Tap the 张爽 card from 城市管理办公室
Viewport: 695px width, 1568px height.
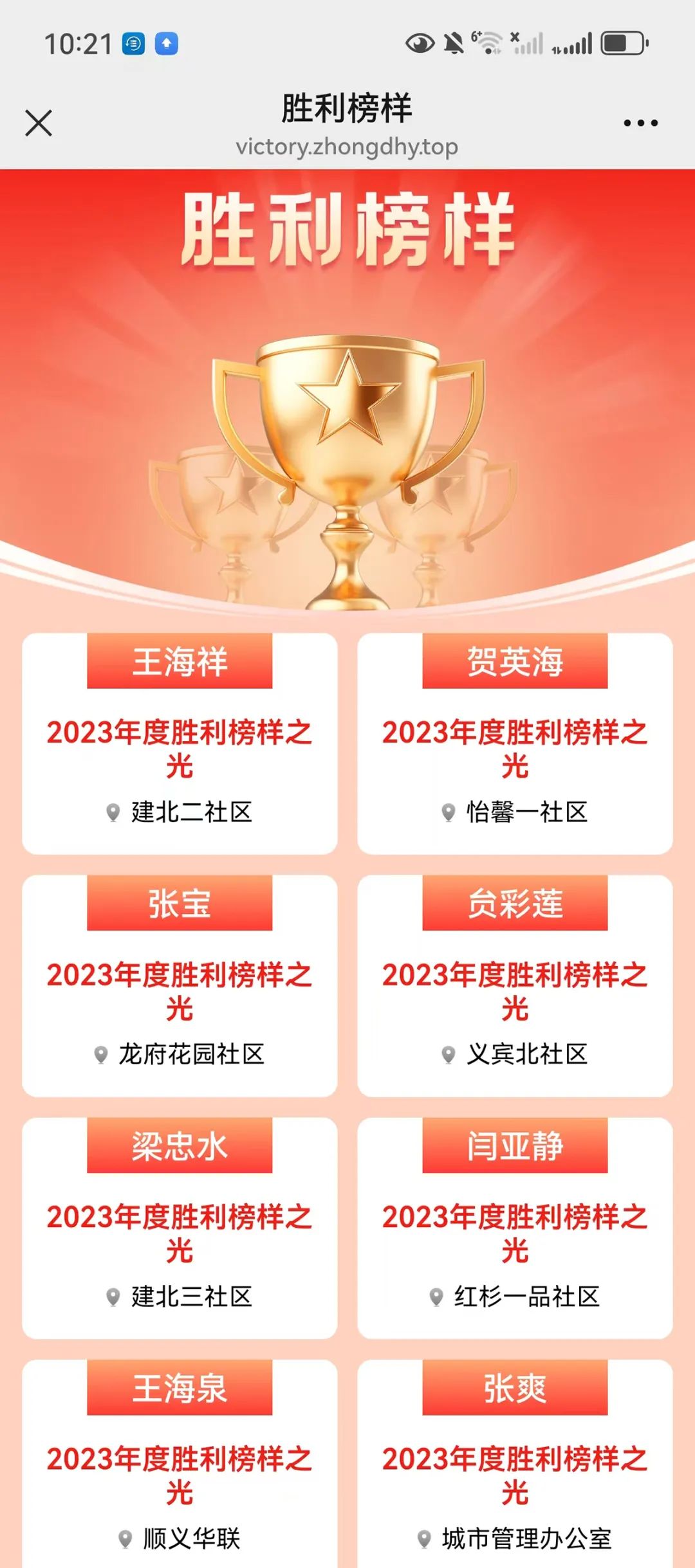(x=515, y=1466)
